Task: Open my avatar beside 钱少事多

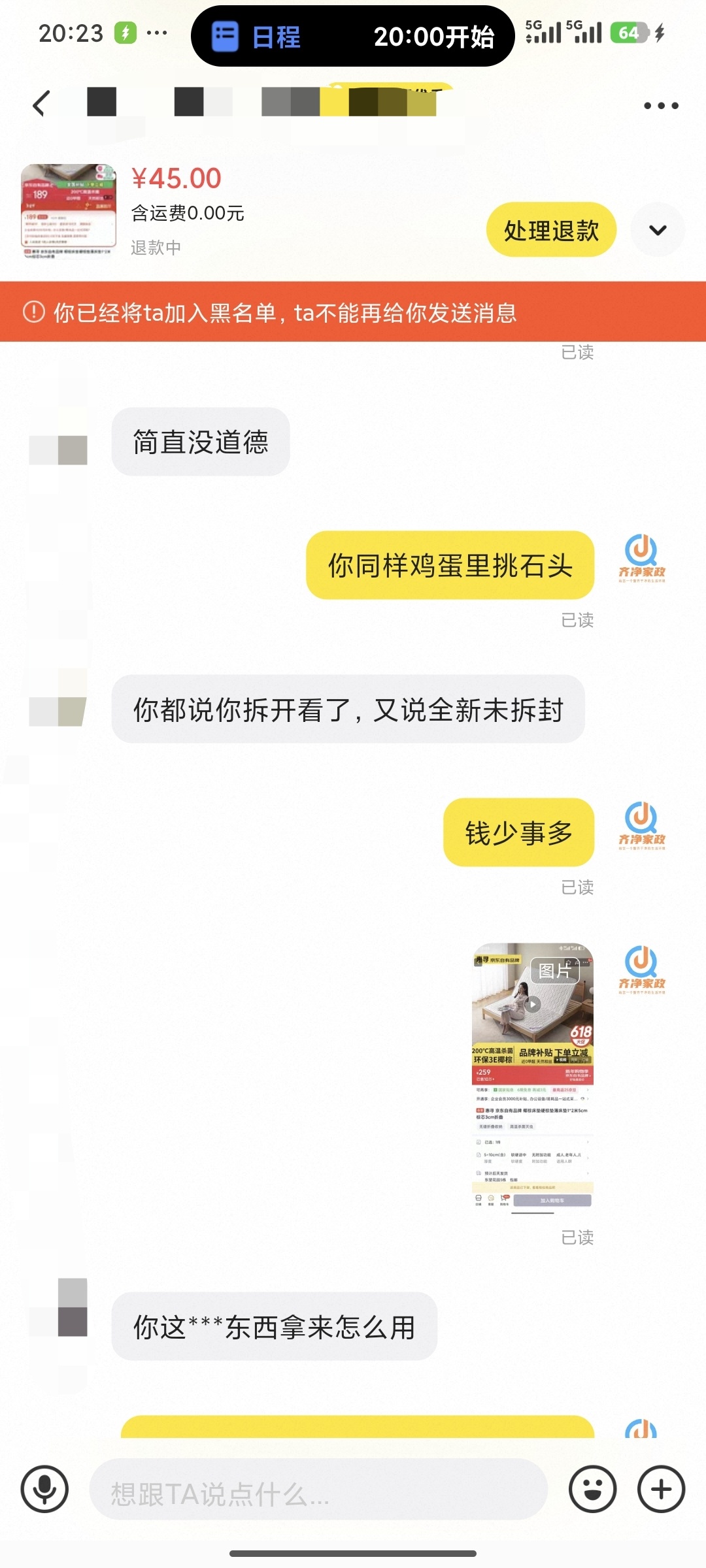Action: point(641,826)
